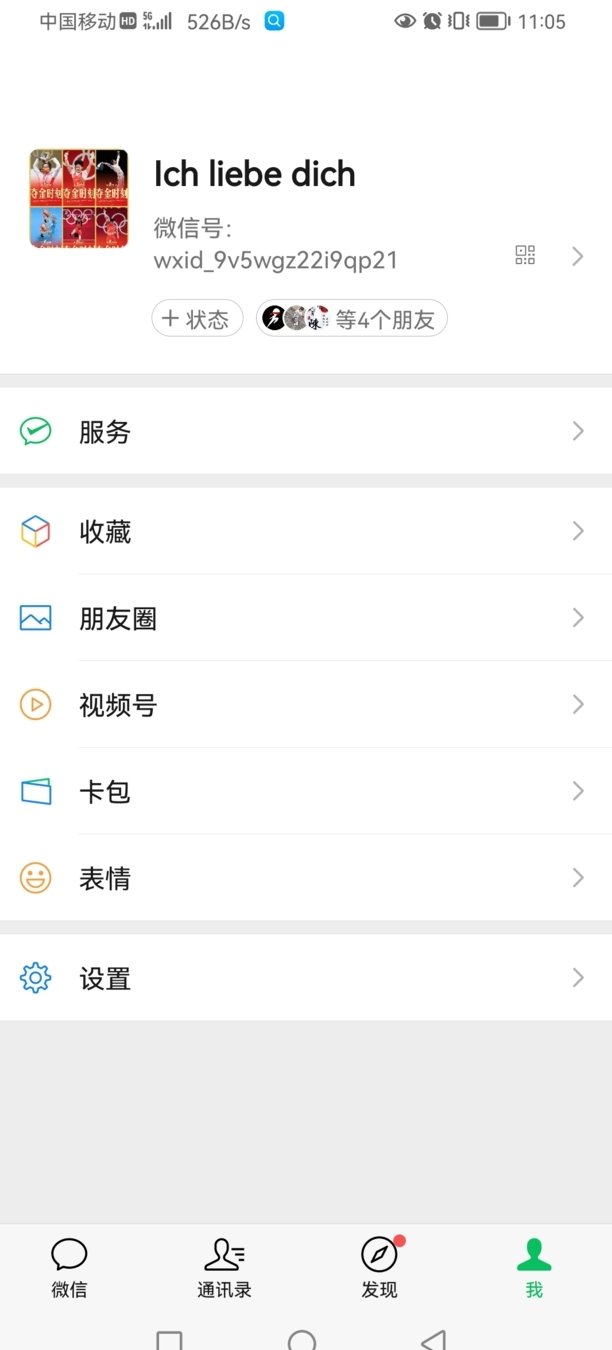The height and width of the screenshot is (1350, 612).
Task: Switch to the 通讯录 contacts tab
Action: (x=224, y=1267)
